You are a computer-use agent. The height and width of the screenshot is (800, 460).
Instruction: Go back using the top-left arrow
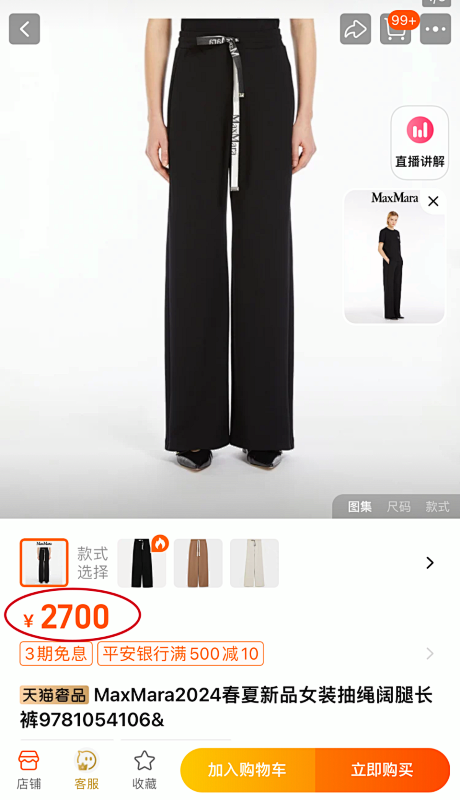24,29
